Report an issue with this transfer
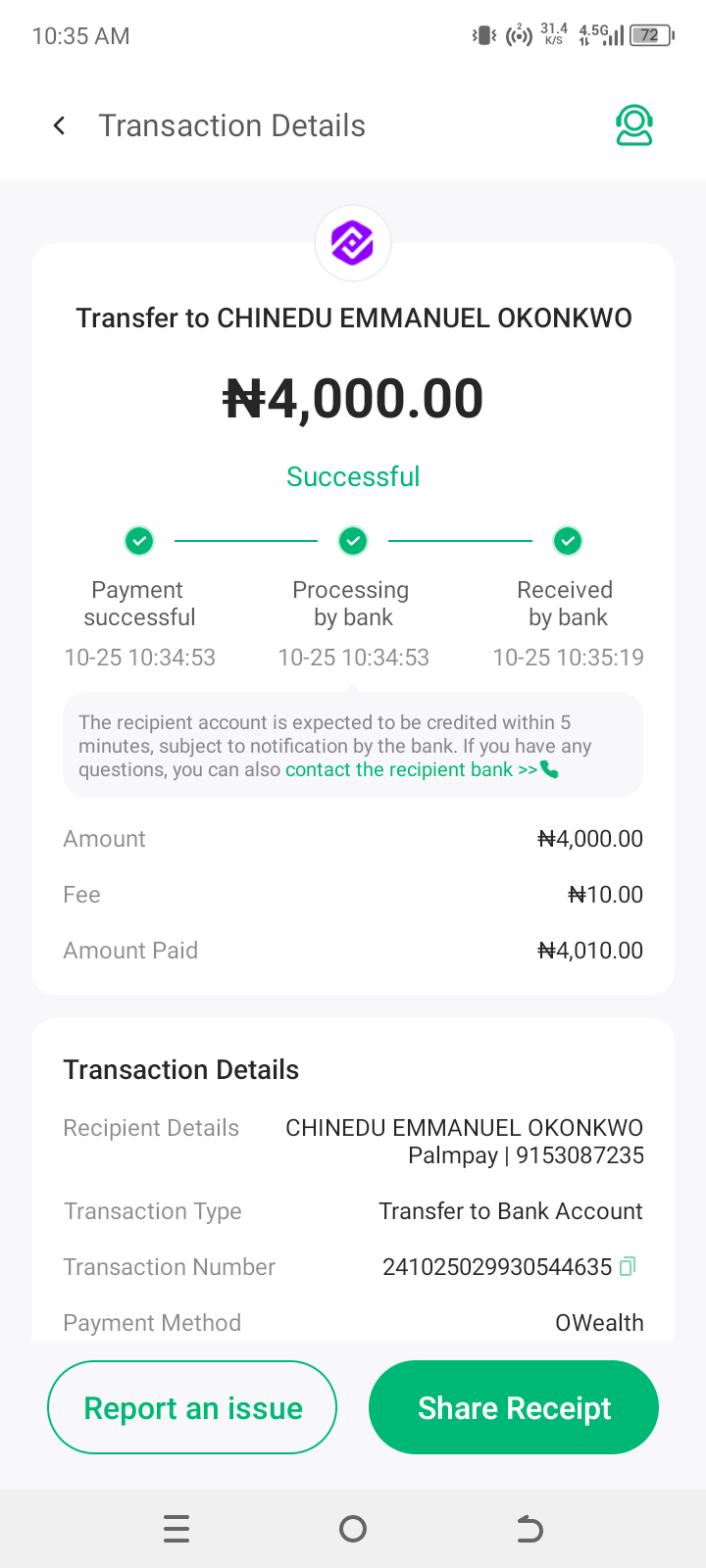This screenshot has height=1568, width=706. pos(192,1407)
